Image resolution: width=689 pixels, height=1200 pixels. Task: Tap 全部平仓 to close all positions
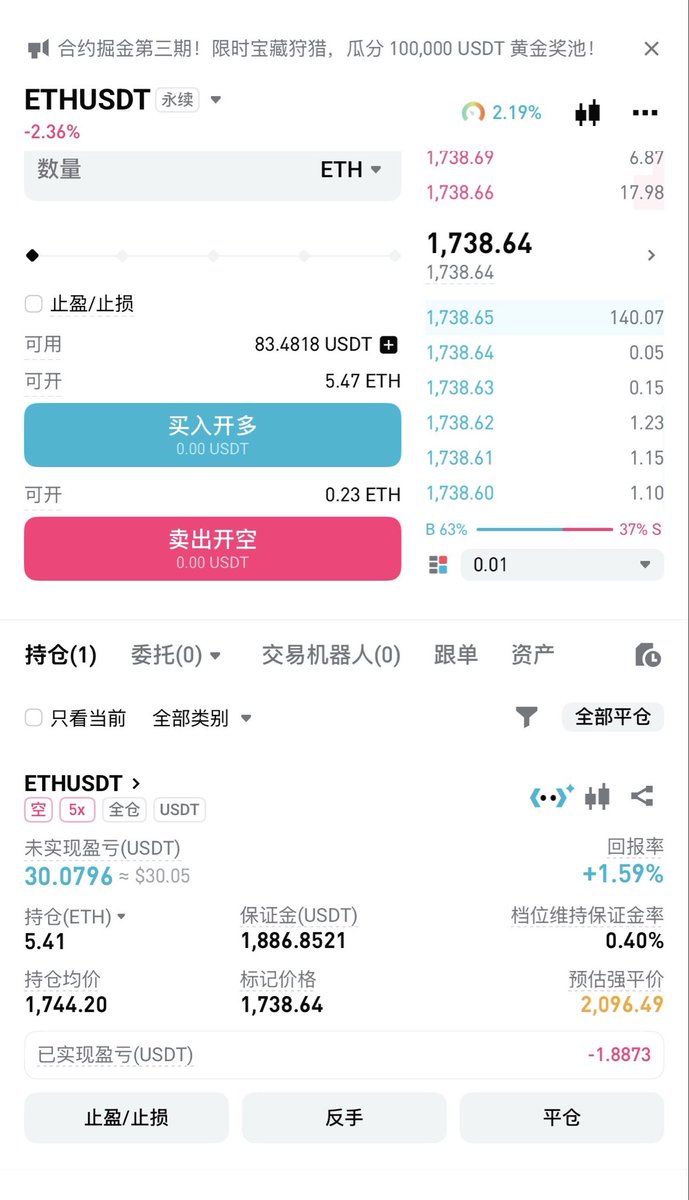[x=612, y=717]
